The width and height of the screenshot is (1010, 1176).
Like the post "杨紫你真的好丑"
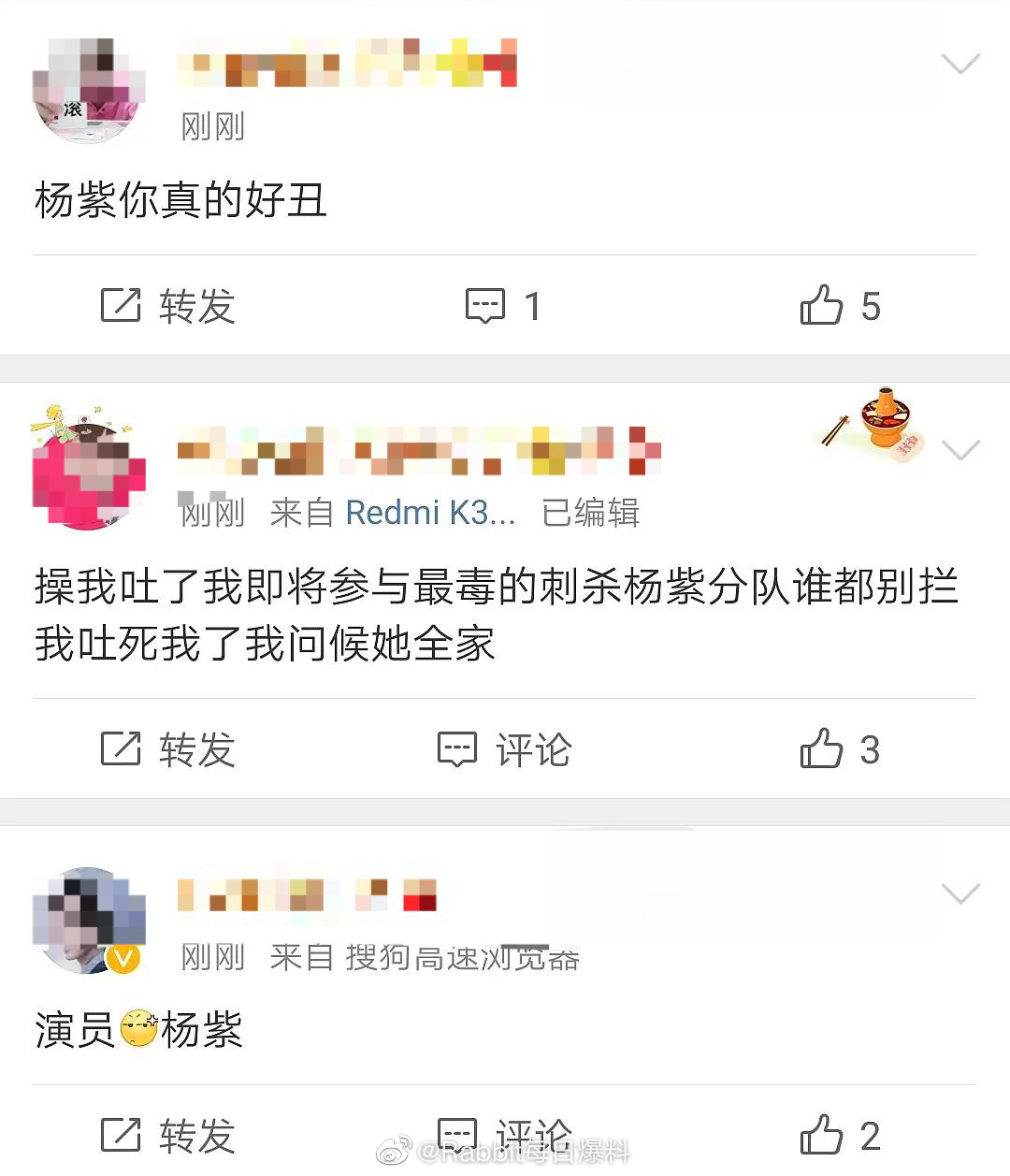click(x=839, y=306)
